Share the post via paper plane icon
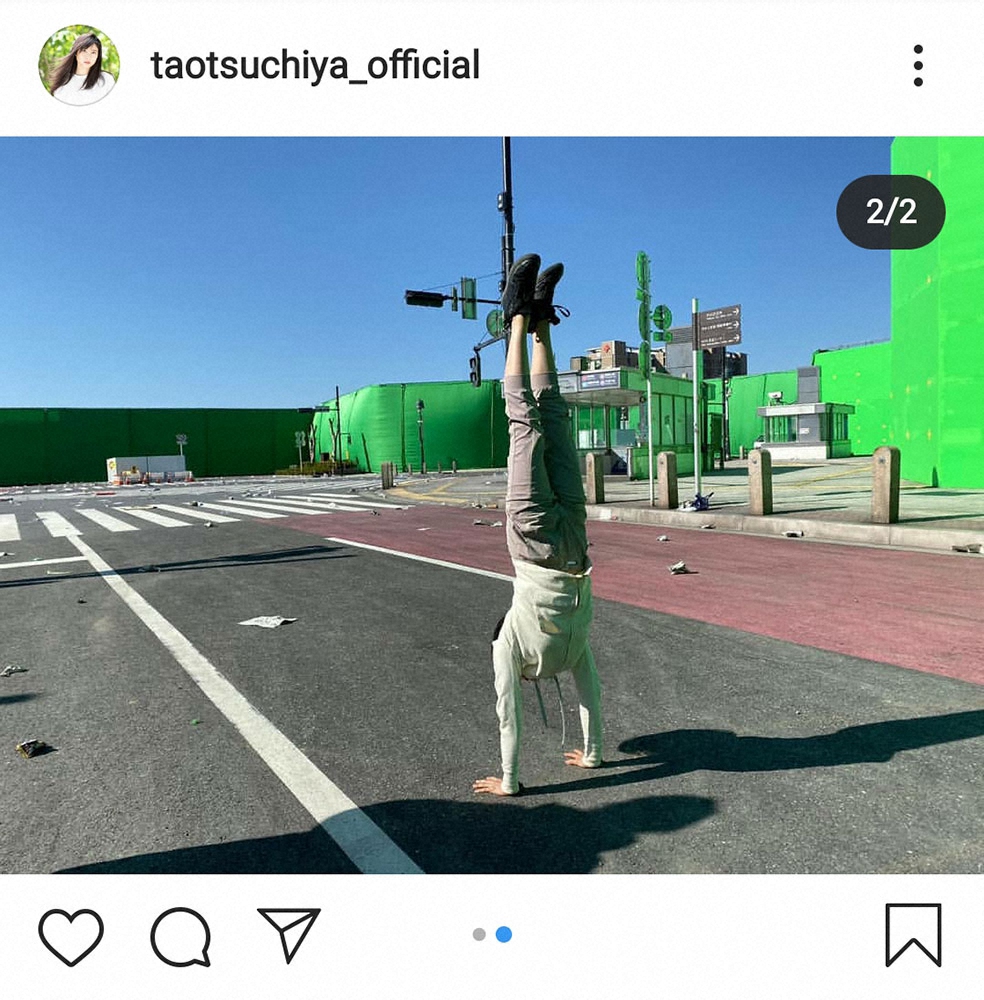 click(289, 934)
